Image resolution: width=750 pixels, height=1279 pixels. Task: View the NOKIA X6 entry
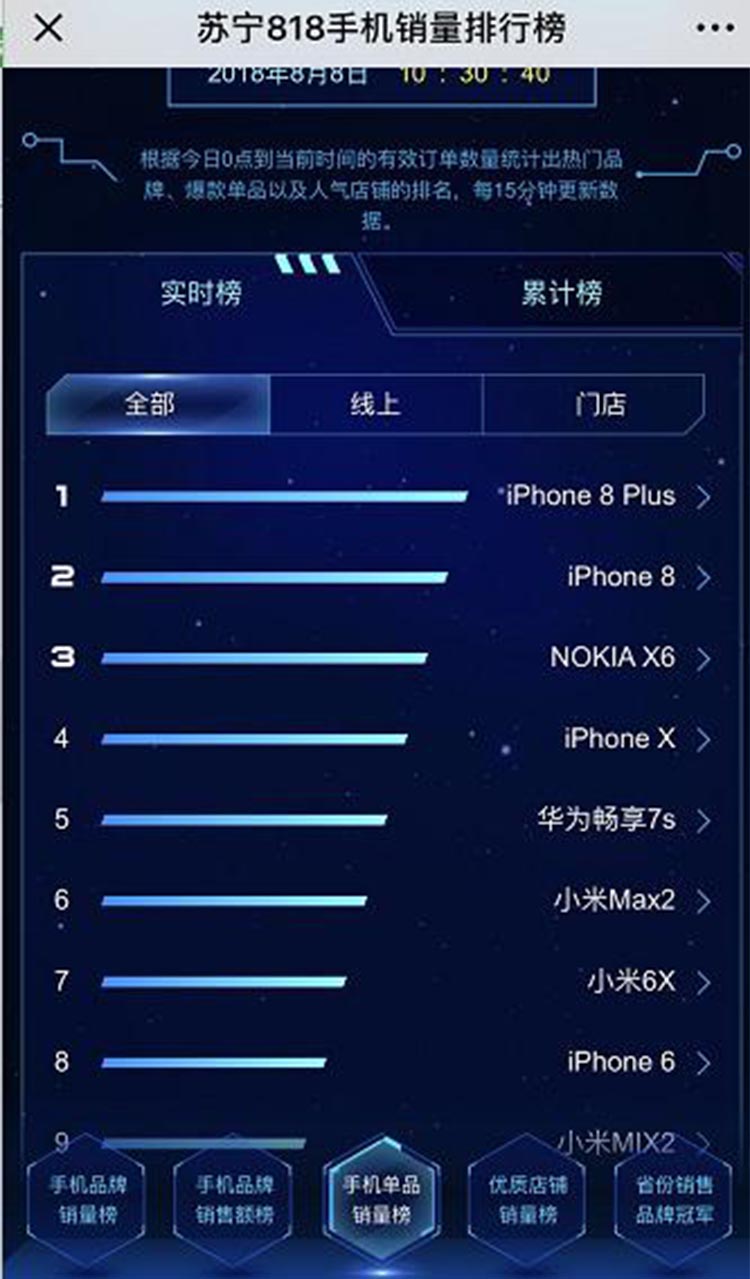click(612, 658)
